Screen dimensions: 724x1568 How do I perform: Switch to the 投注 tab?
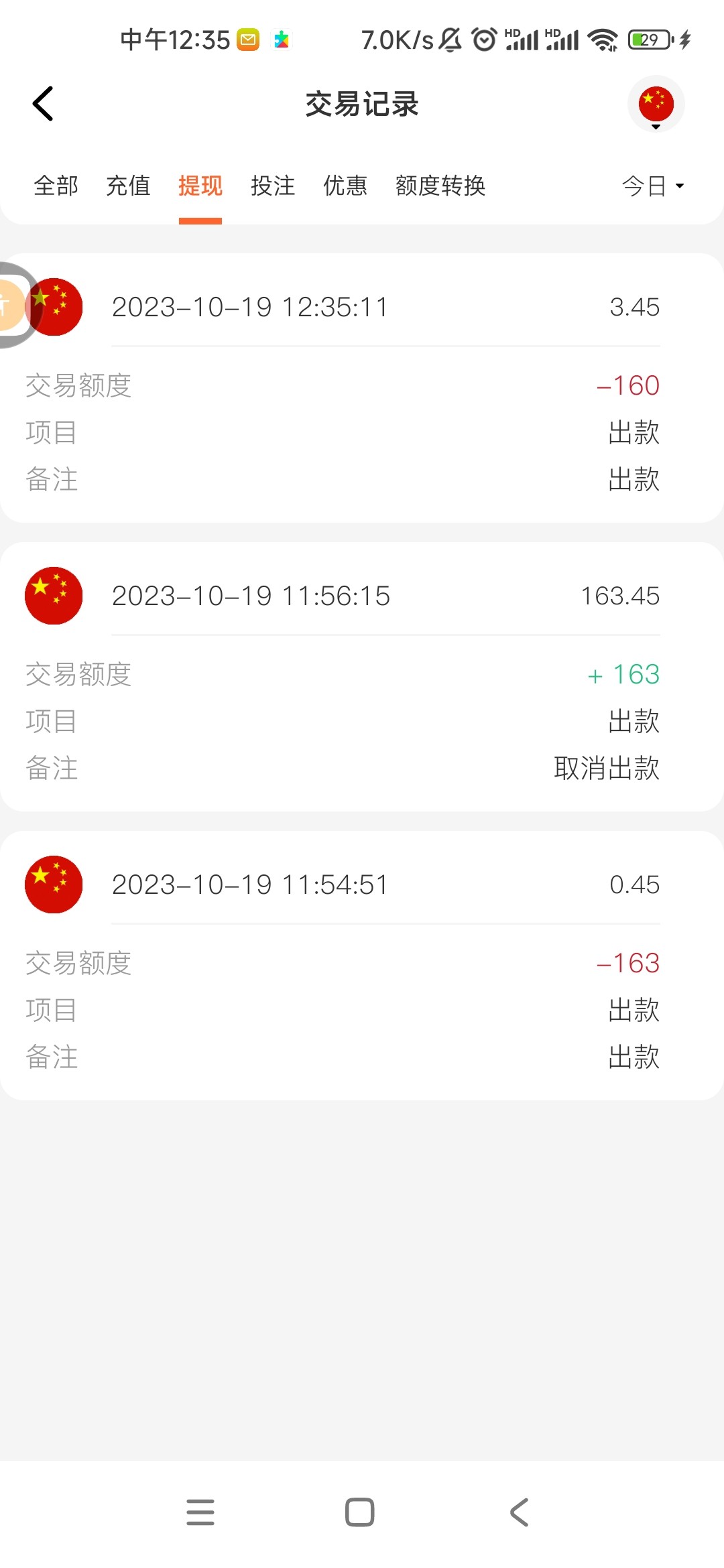[271, 186]
